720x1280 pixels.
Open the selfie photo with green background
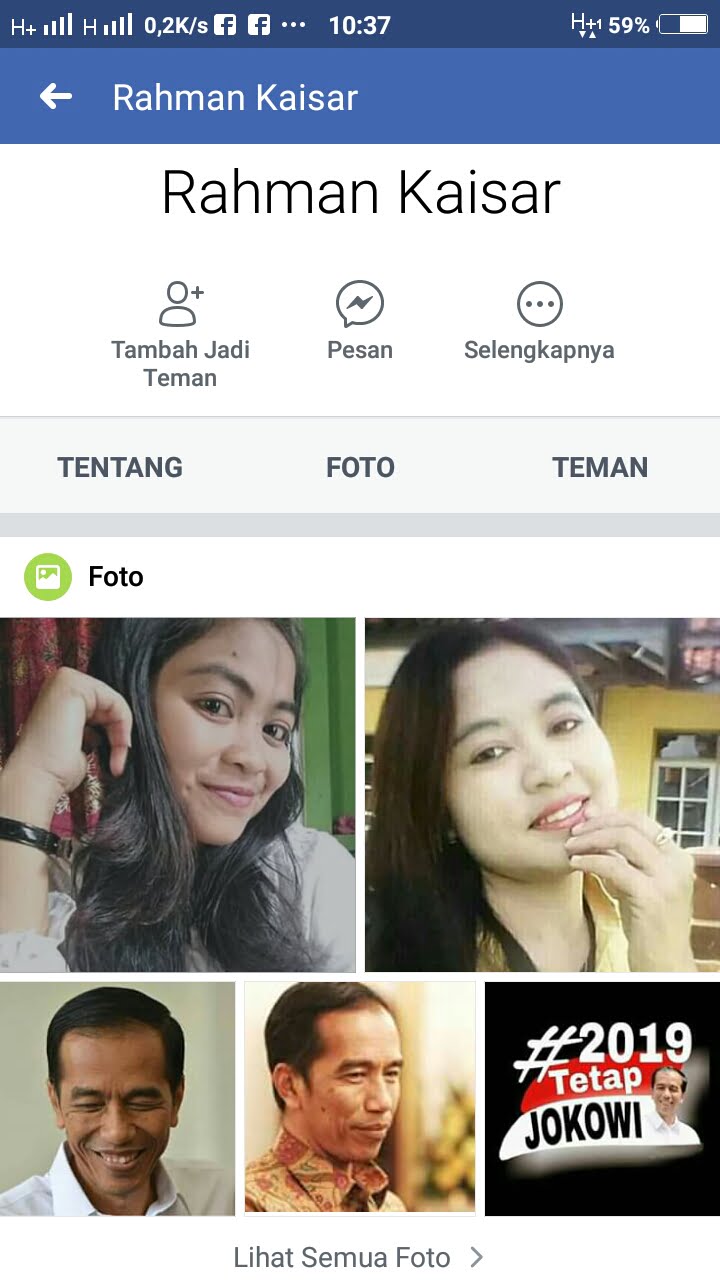point(177,795)
